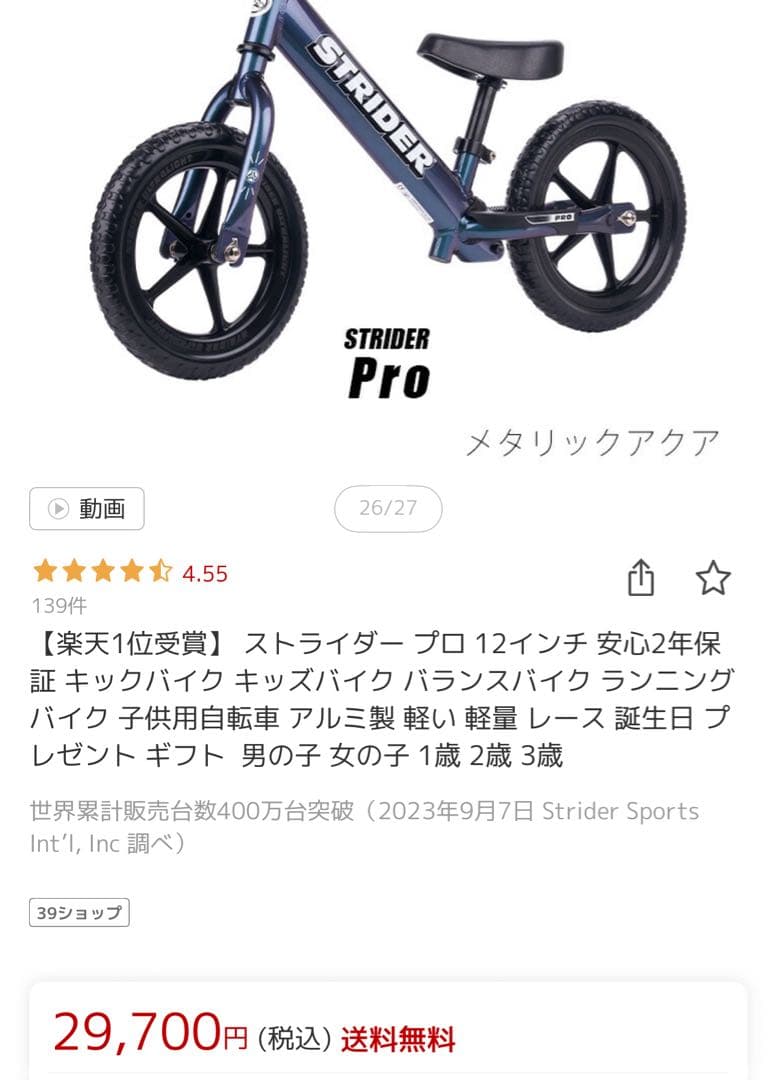Viewport: 777px width, 1080px height.
Task: Tap the 26/27 image counter pill
Action: tap(388, 509)
